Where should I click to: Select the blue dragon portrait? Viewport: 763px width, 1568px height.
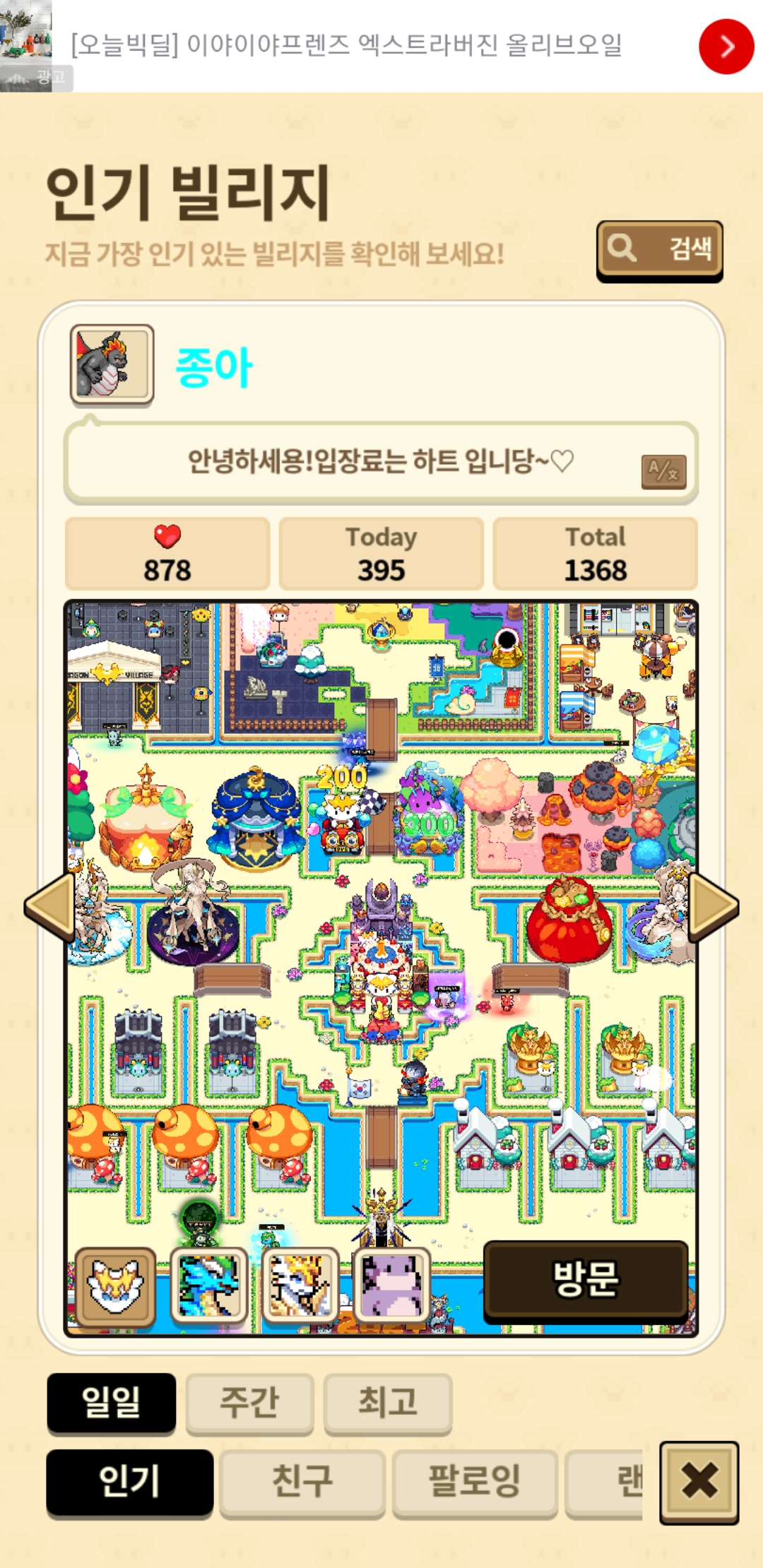tap(208, 1287)
